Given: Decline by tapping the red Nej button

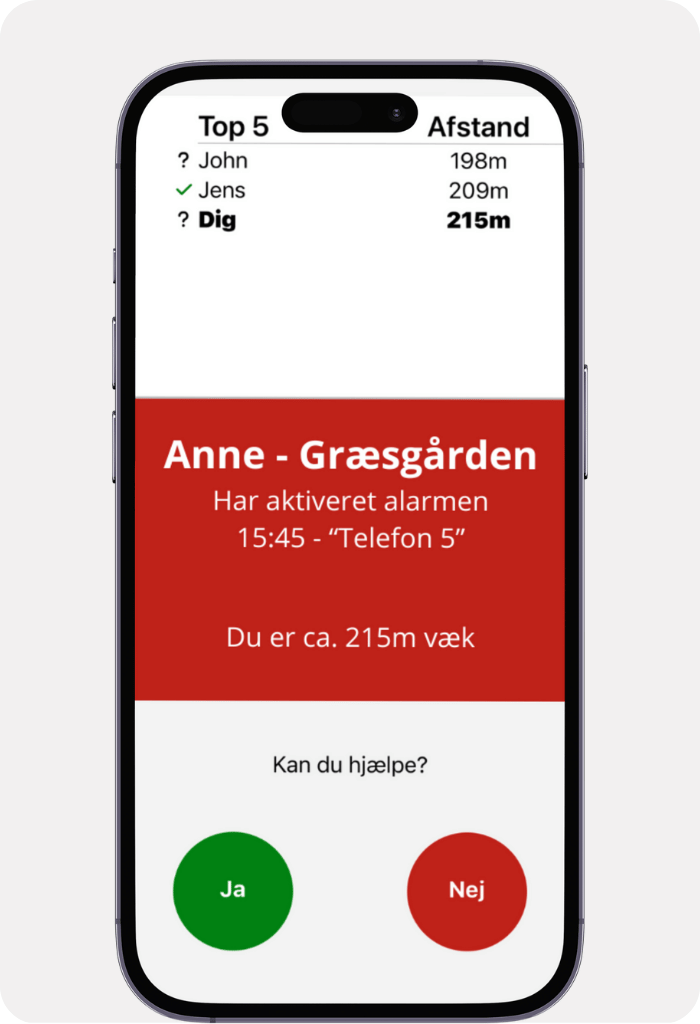Looking at the screenshot, I should [467, 891].
